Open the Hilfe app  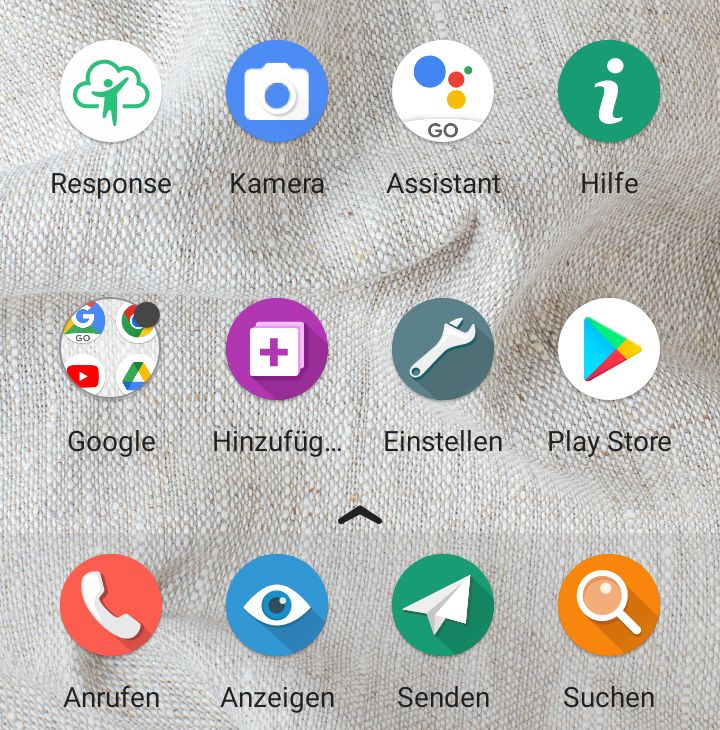(609, 92)
